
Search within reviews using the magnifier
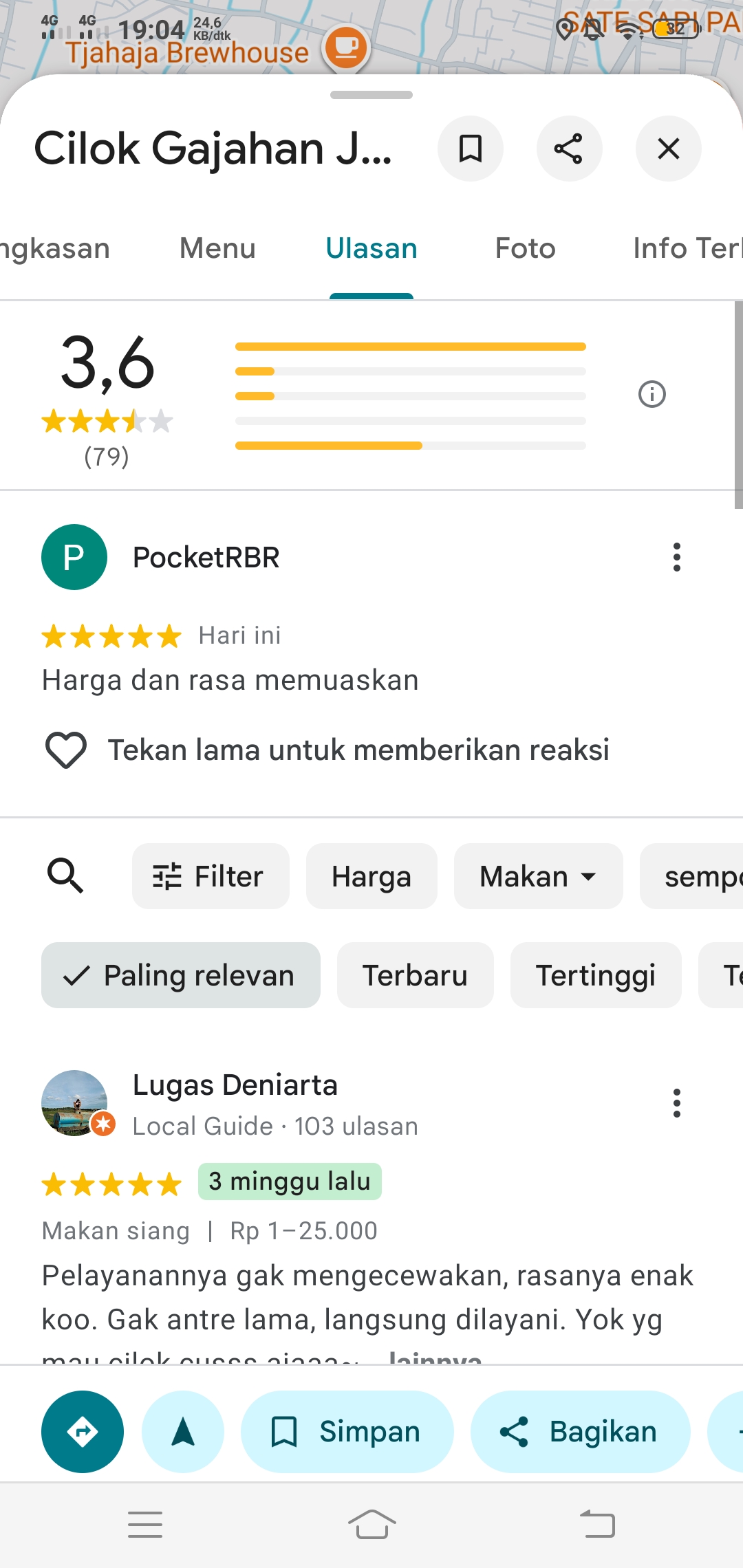(x=65, y=876)
